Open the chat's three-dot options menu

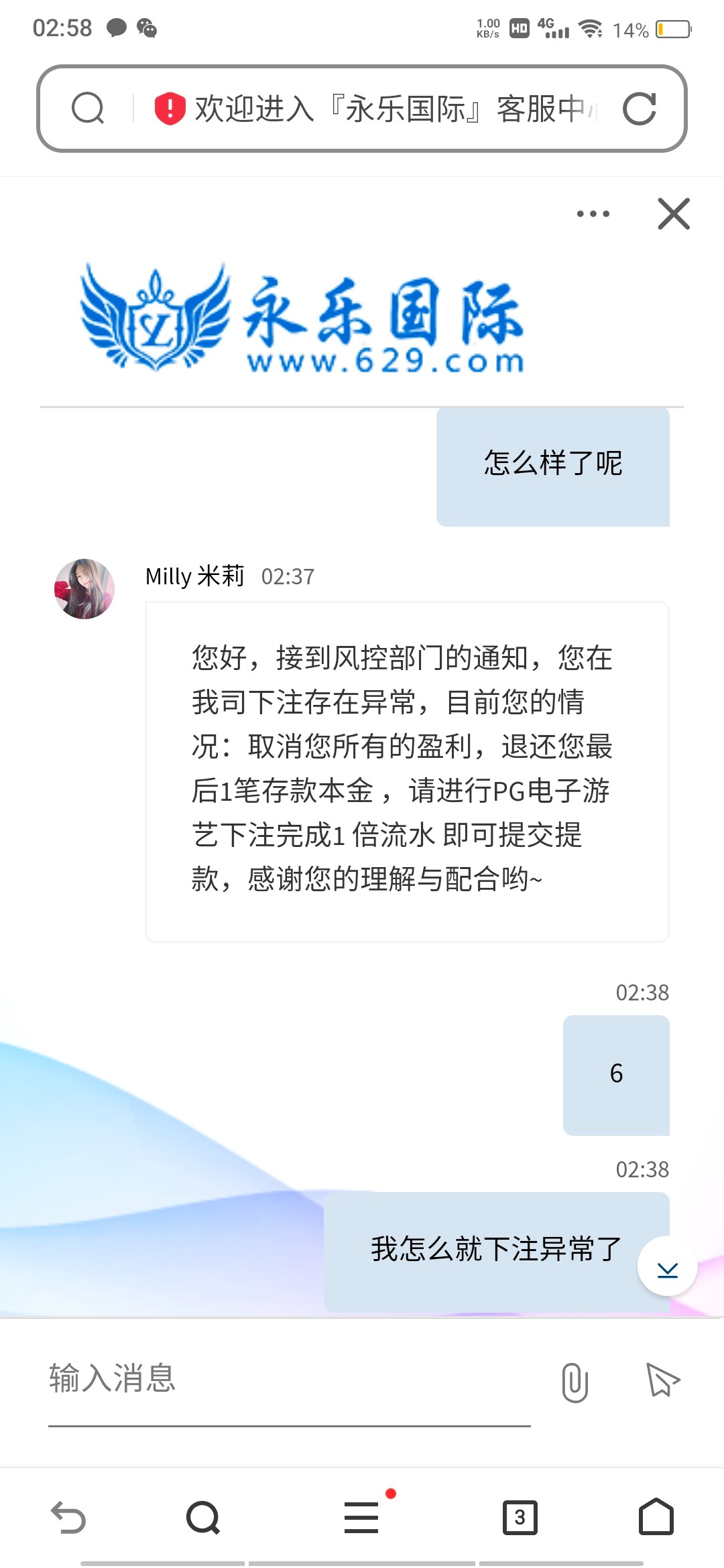[x=593, y=214]
